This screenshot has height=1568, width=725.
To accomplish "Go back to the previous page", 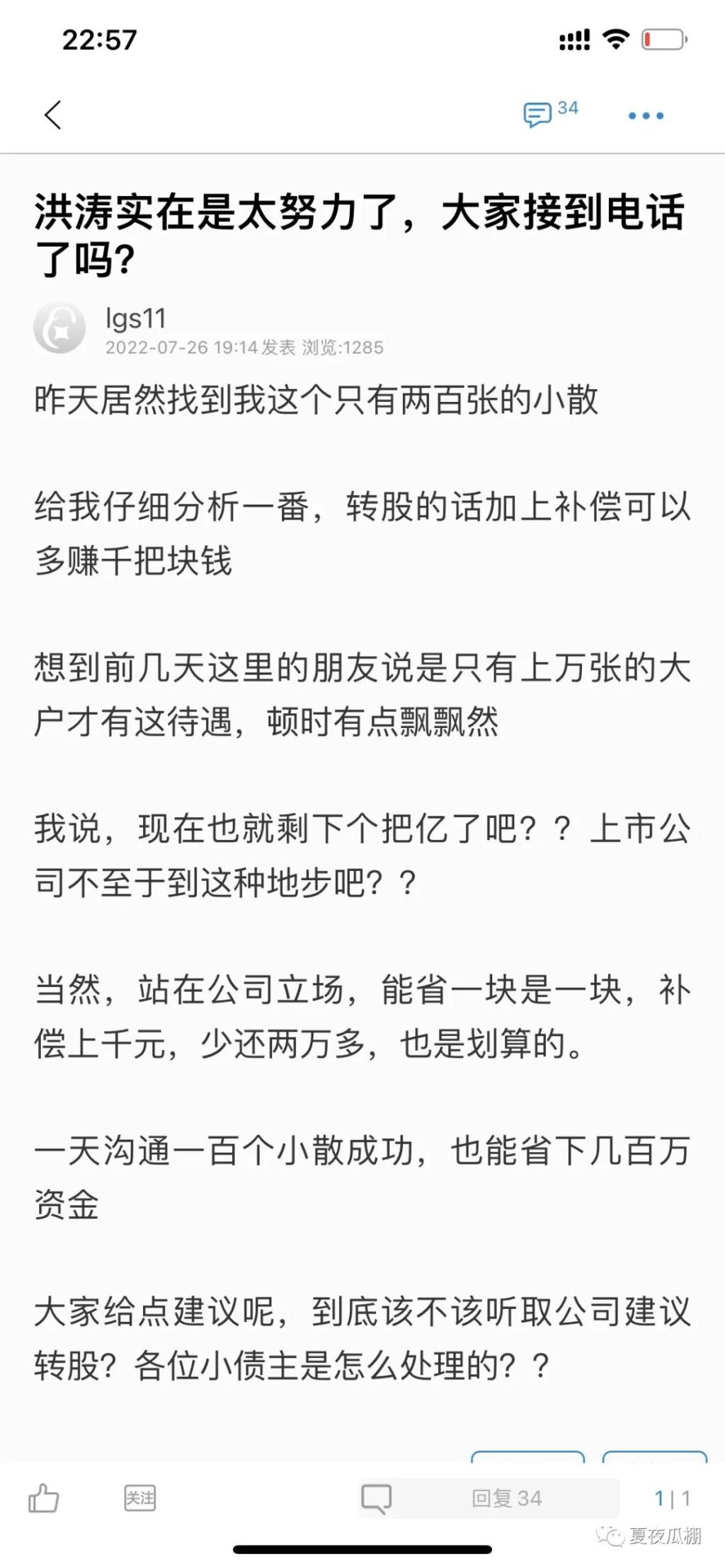I will tap(53, 115).
